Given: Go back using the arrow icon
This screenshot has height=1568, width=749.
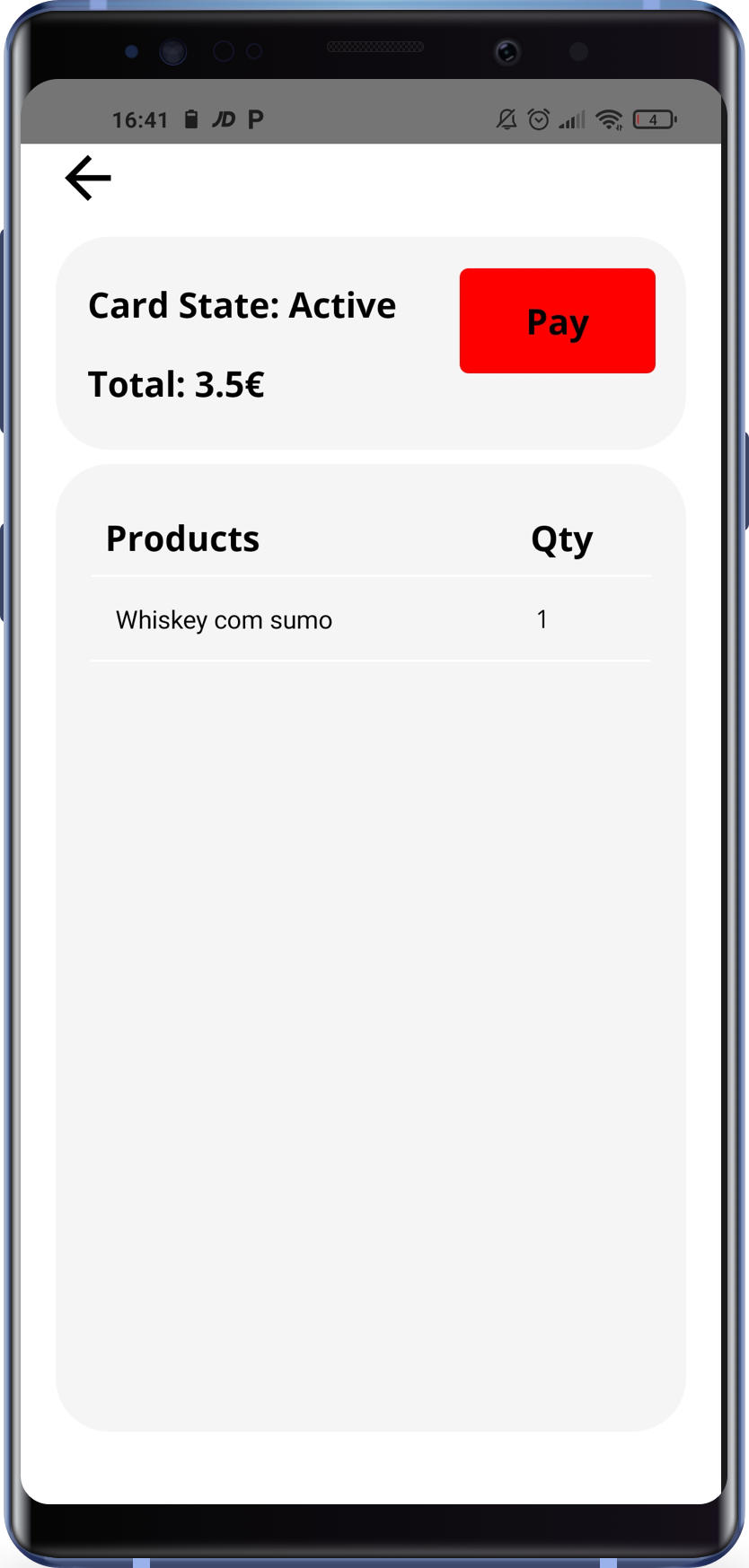Looking at the screenshot, I should 88,178.
